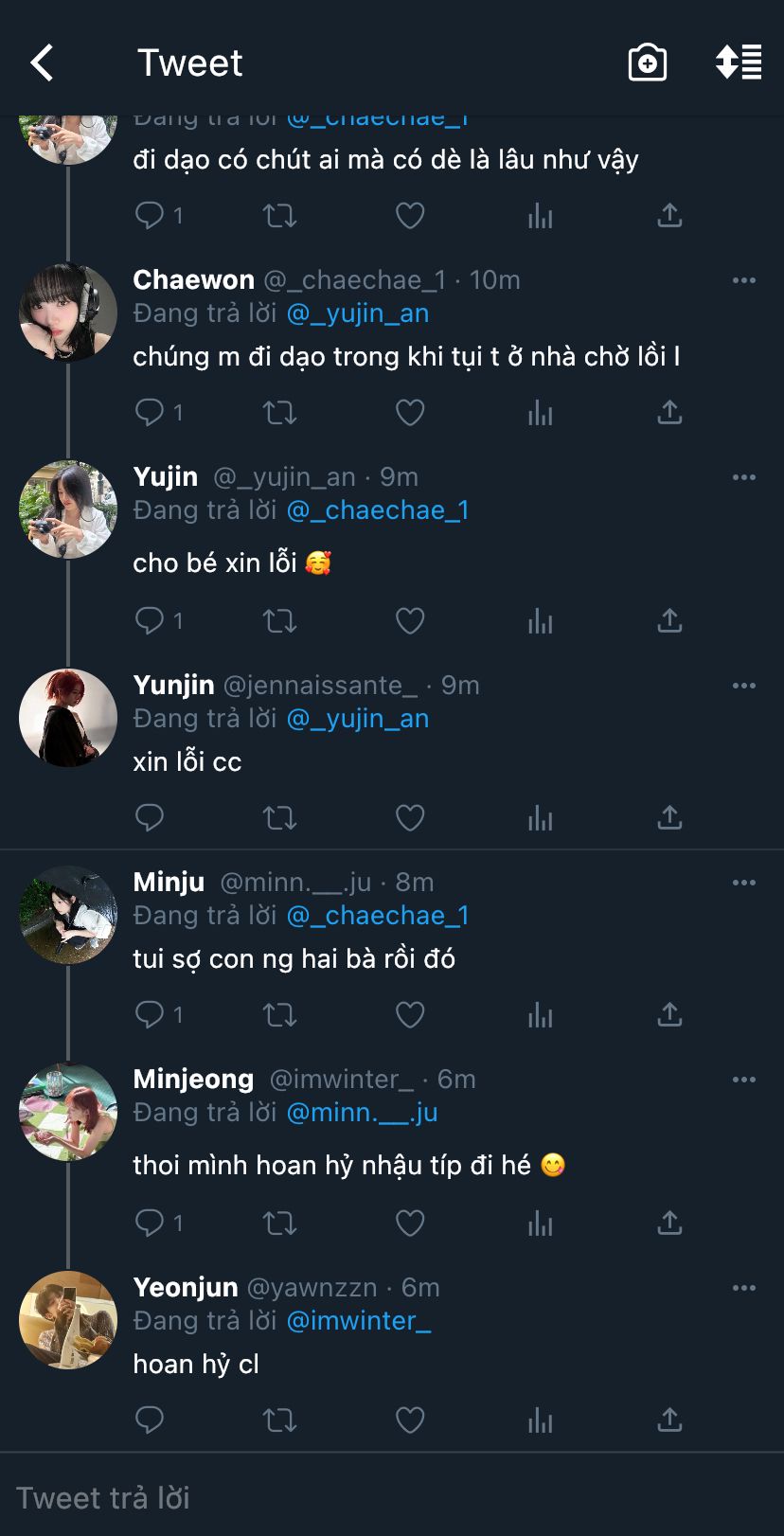The height and width of the screenshot is (1536, 784).
Task: Open the camera add-photo icon
Action: 647,63
